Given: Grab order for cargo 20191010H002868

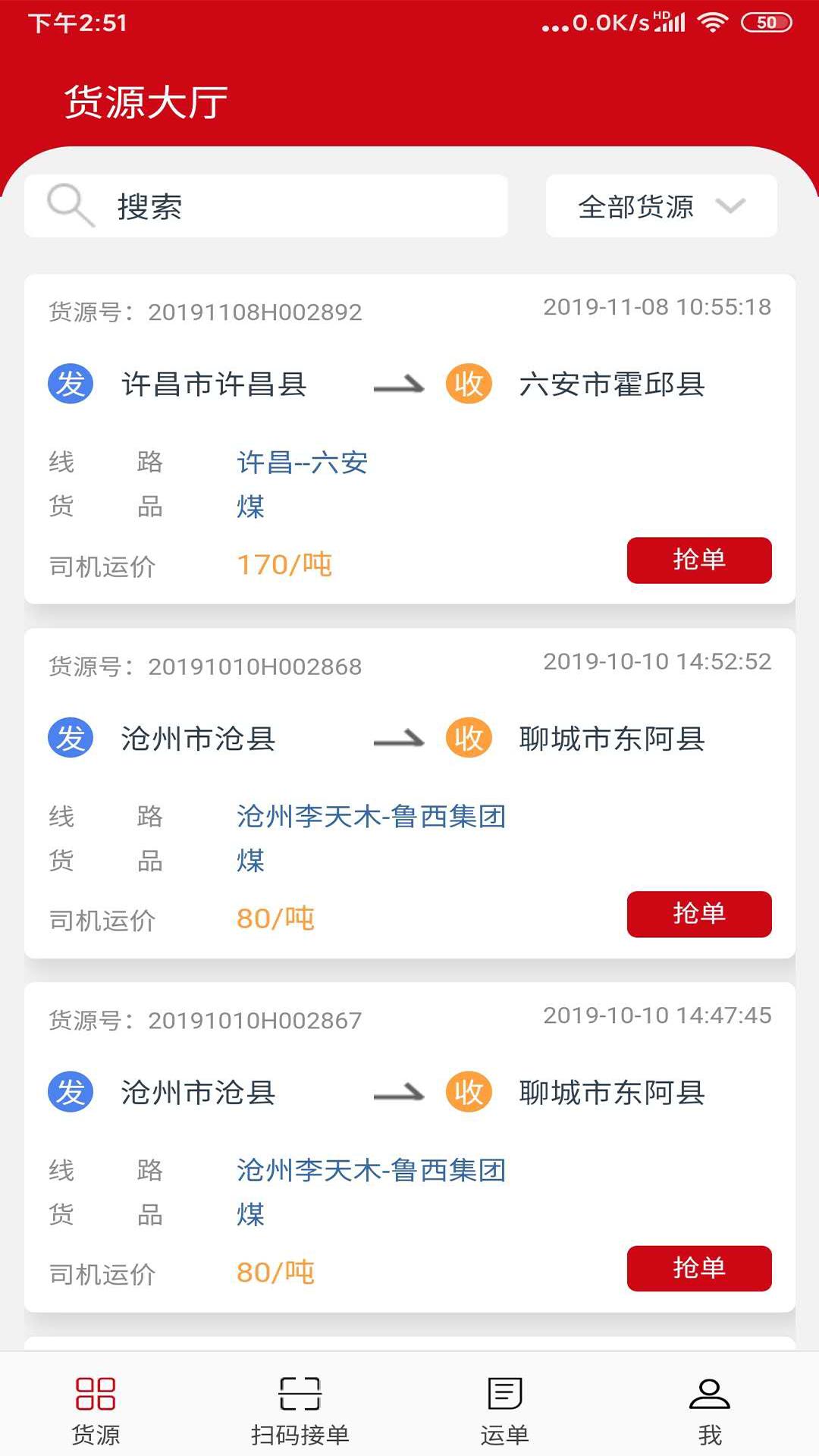Looking at the screenshot, I should pyautogui.click(x=698, y=915).
